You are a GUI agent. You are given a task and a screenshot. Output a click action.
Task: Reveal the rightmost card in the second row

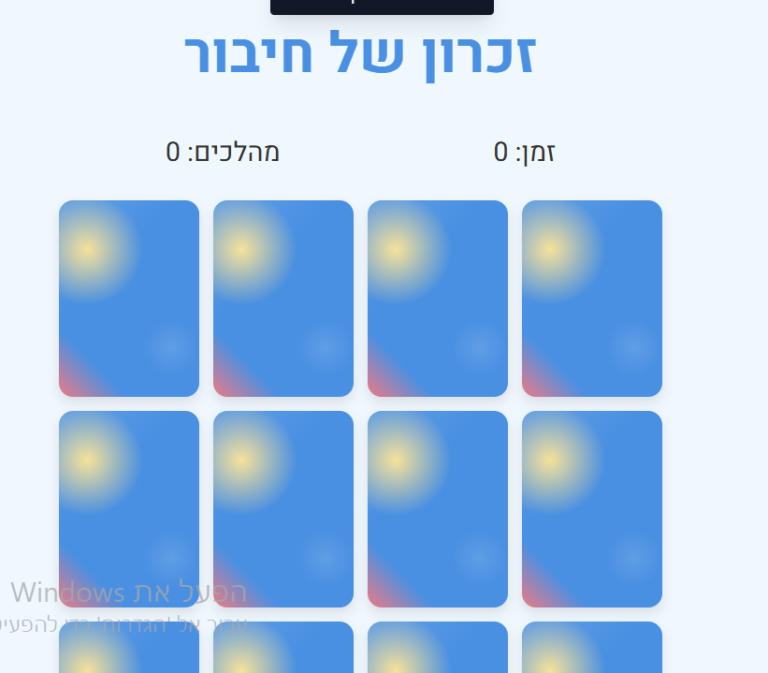[x=592, y=509]
